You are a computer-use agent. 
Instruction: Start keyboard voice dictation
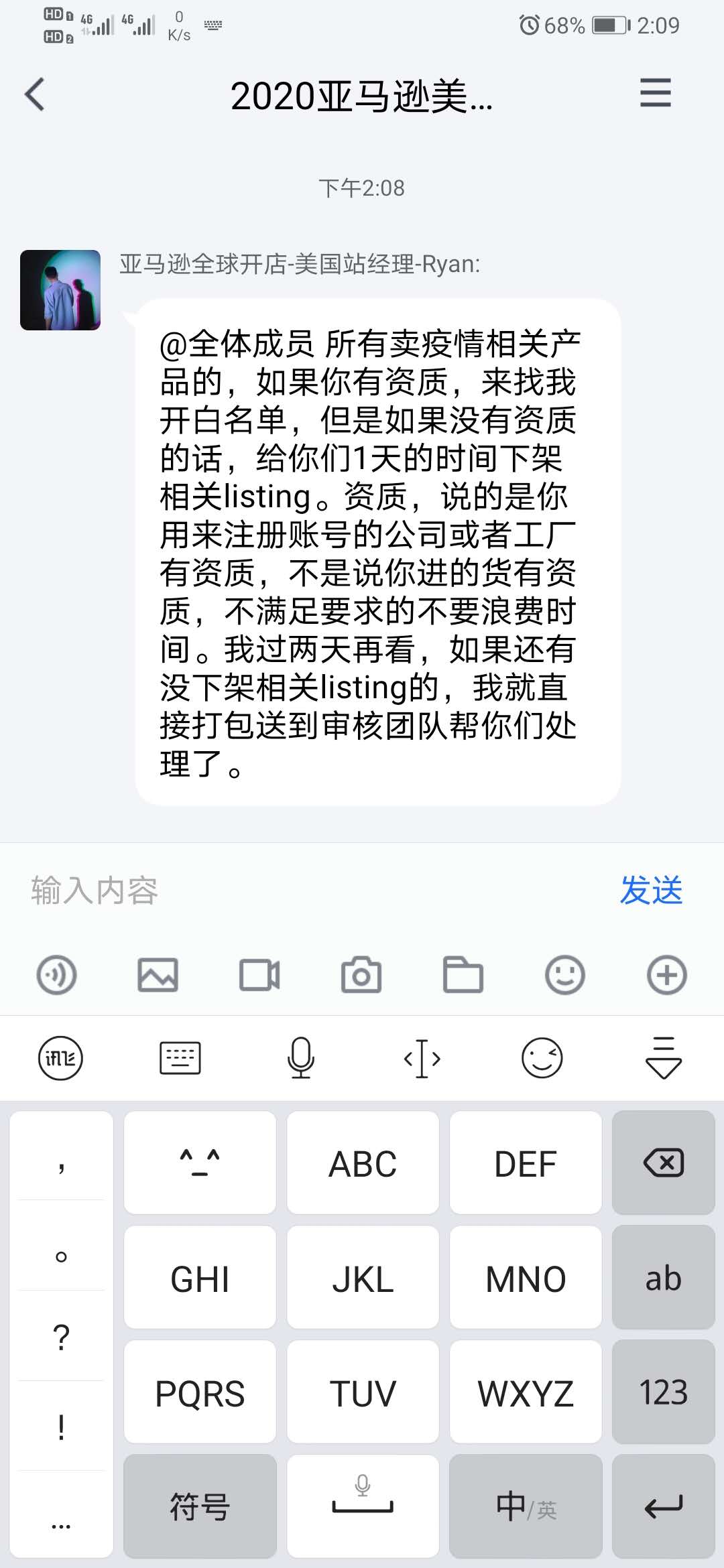(301, 1058)
